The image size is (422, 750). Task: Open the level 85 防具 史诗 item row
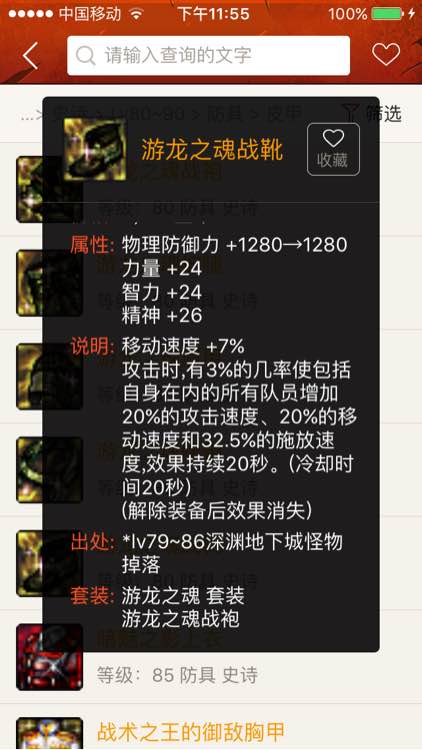[x=211, y=659]
